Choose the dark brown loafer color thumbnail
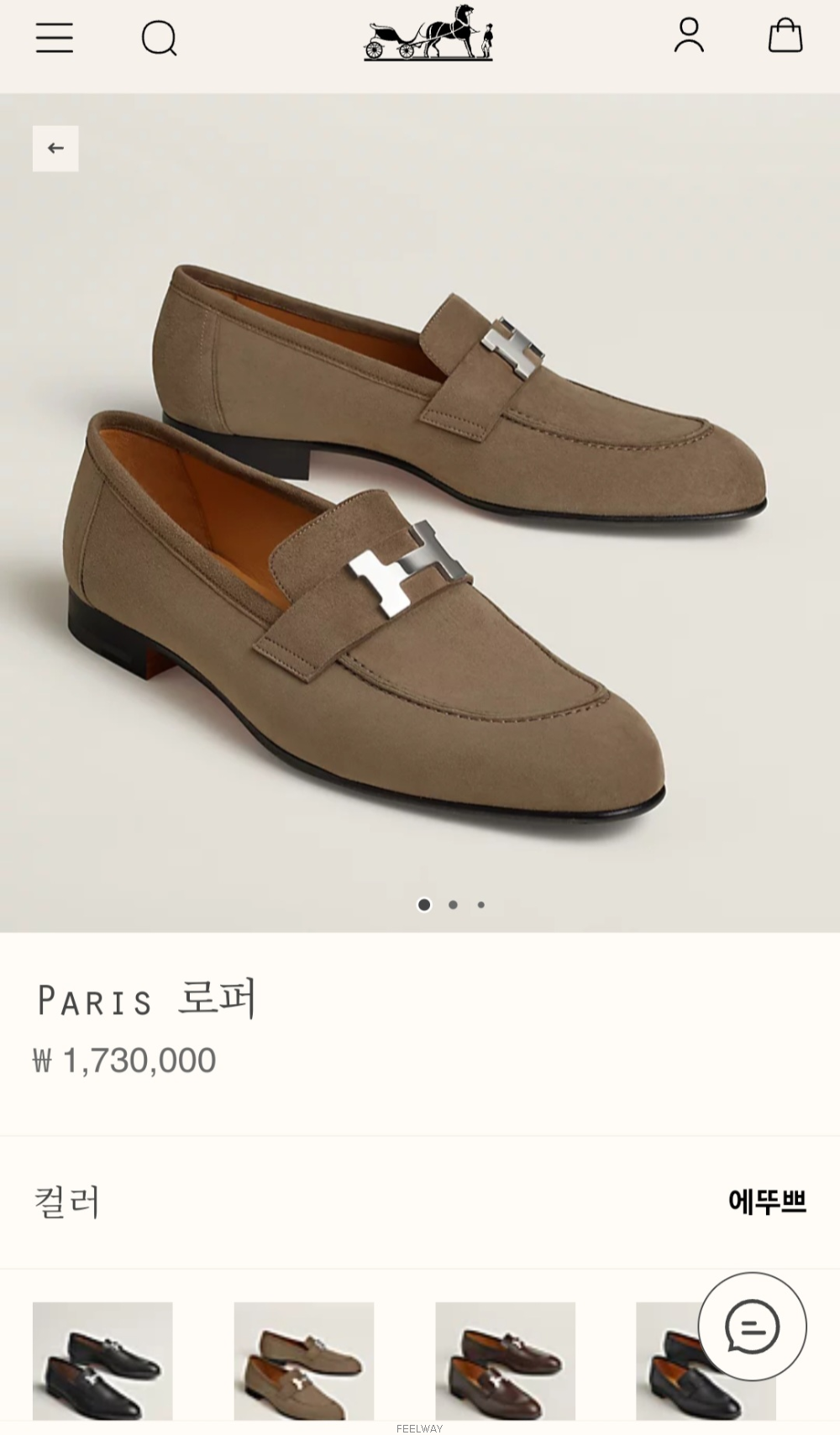The width and height of the screenshot is (840, 1435). (506, 1361)
